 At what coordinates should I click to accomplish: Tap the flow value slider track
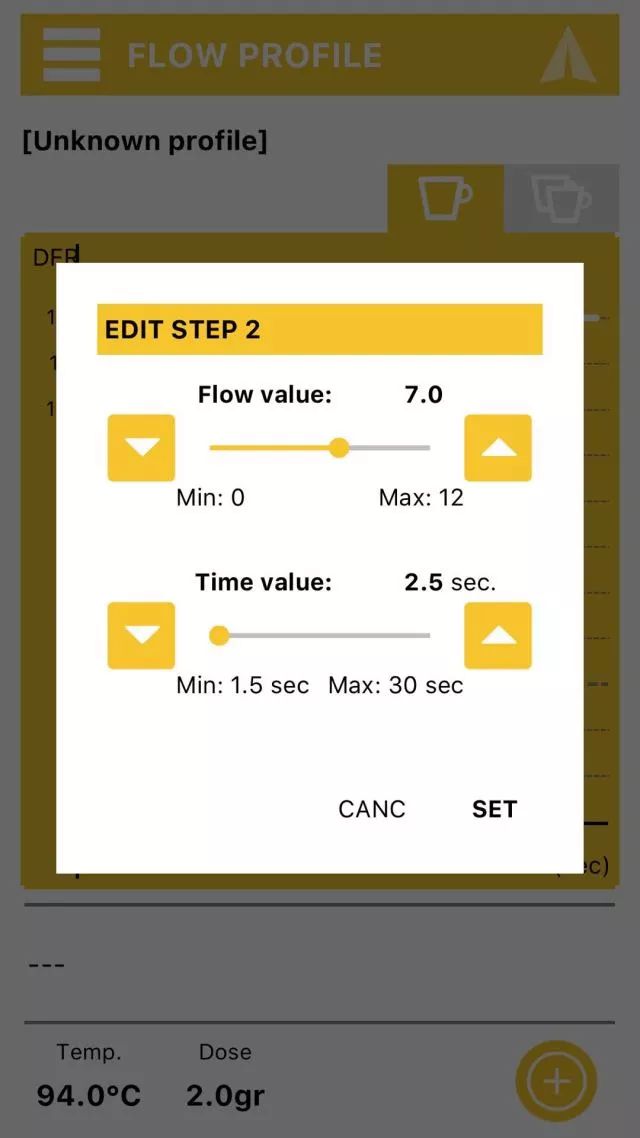click(x=320, y=448)
